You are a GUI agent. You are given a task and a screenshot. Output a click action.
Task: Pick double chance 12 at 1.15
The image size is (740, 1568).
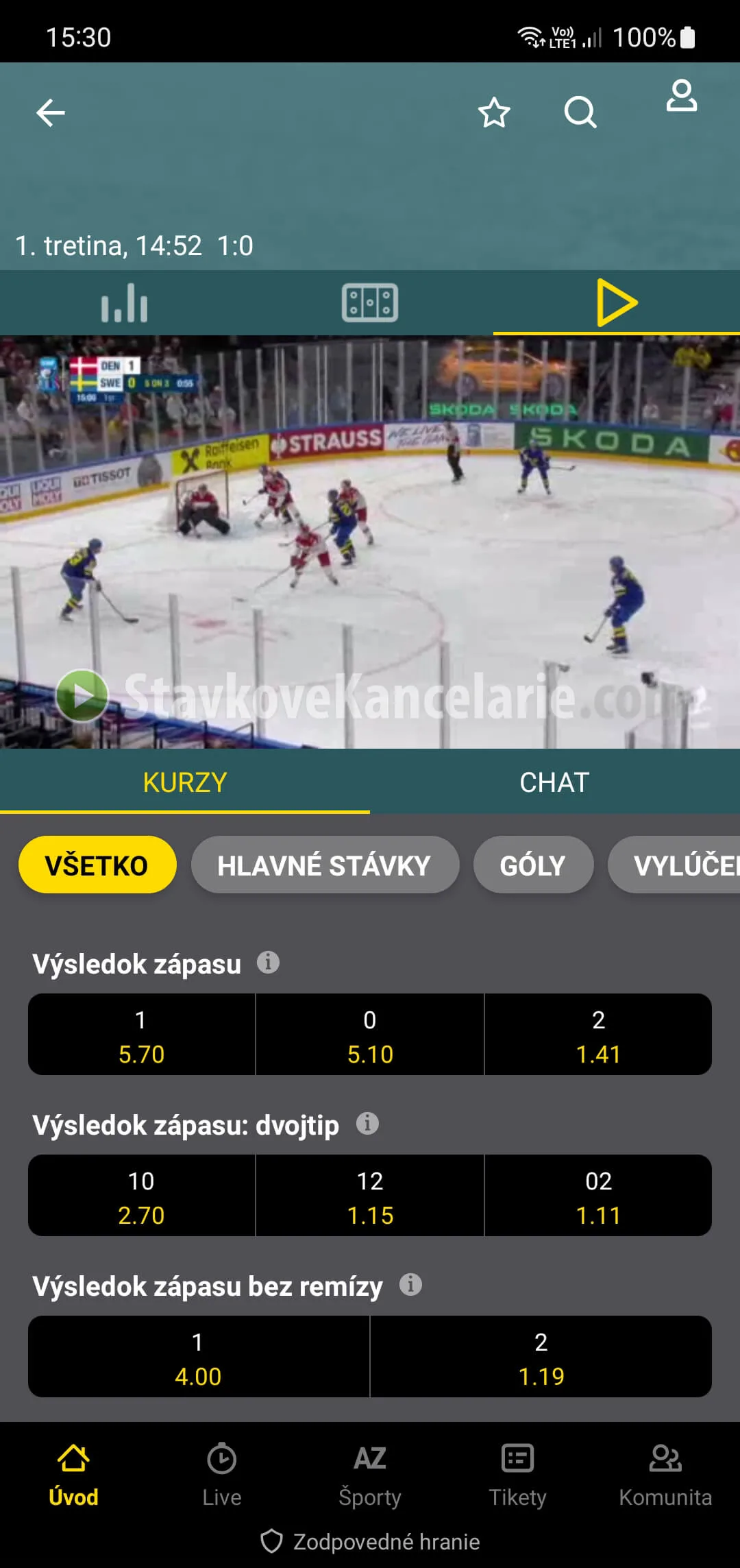point(370,1196)
